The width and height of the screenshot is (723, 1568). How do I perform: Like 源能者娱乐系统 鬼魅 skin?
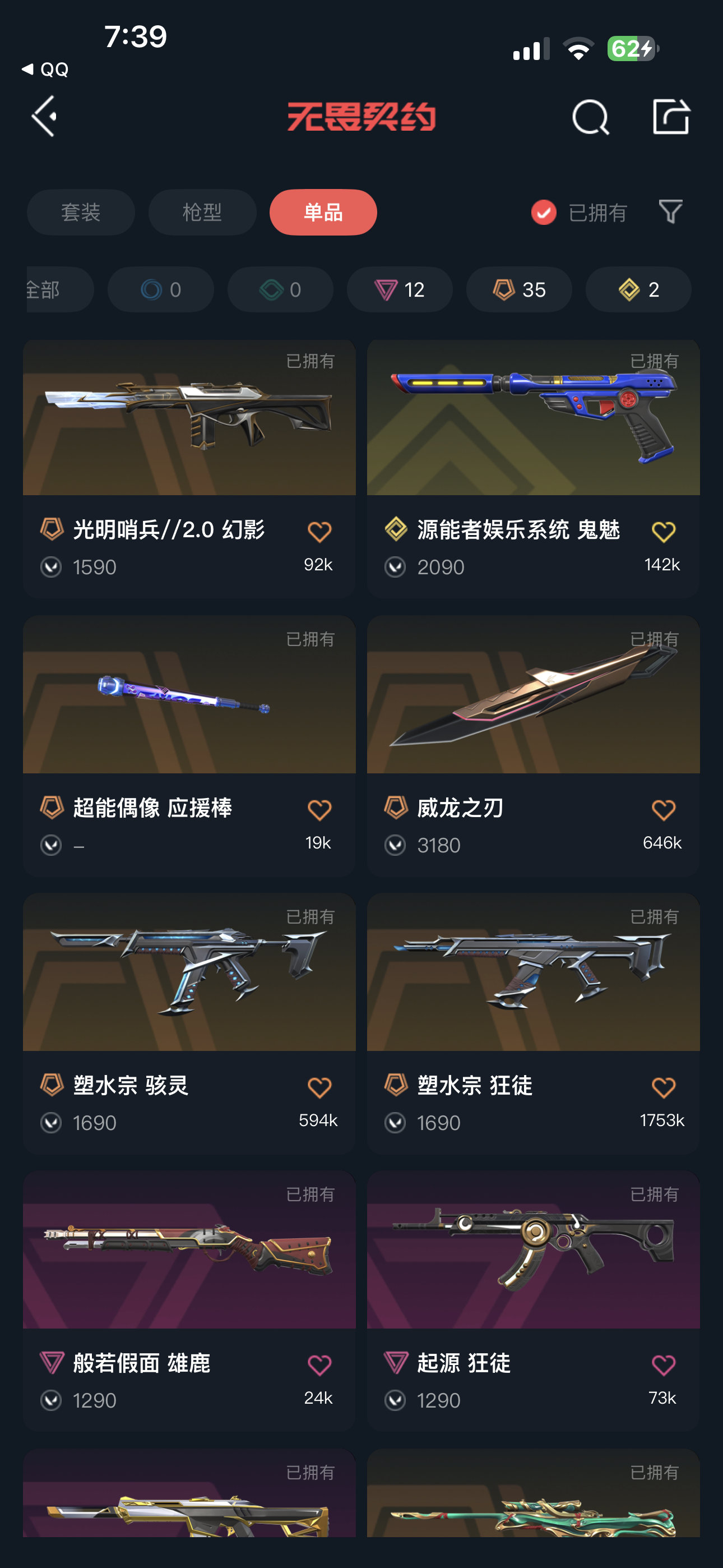[x=664, y=532]
